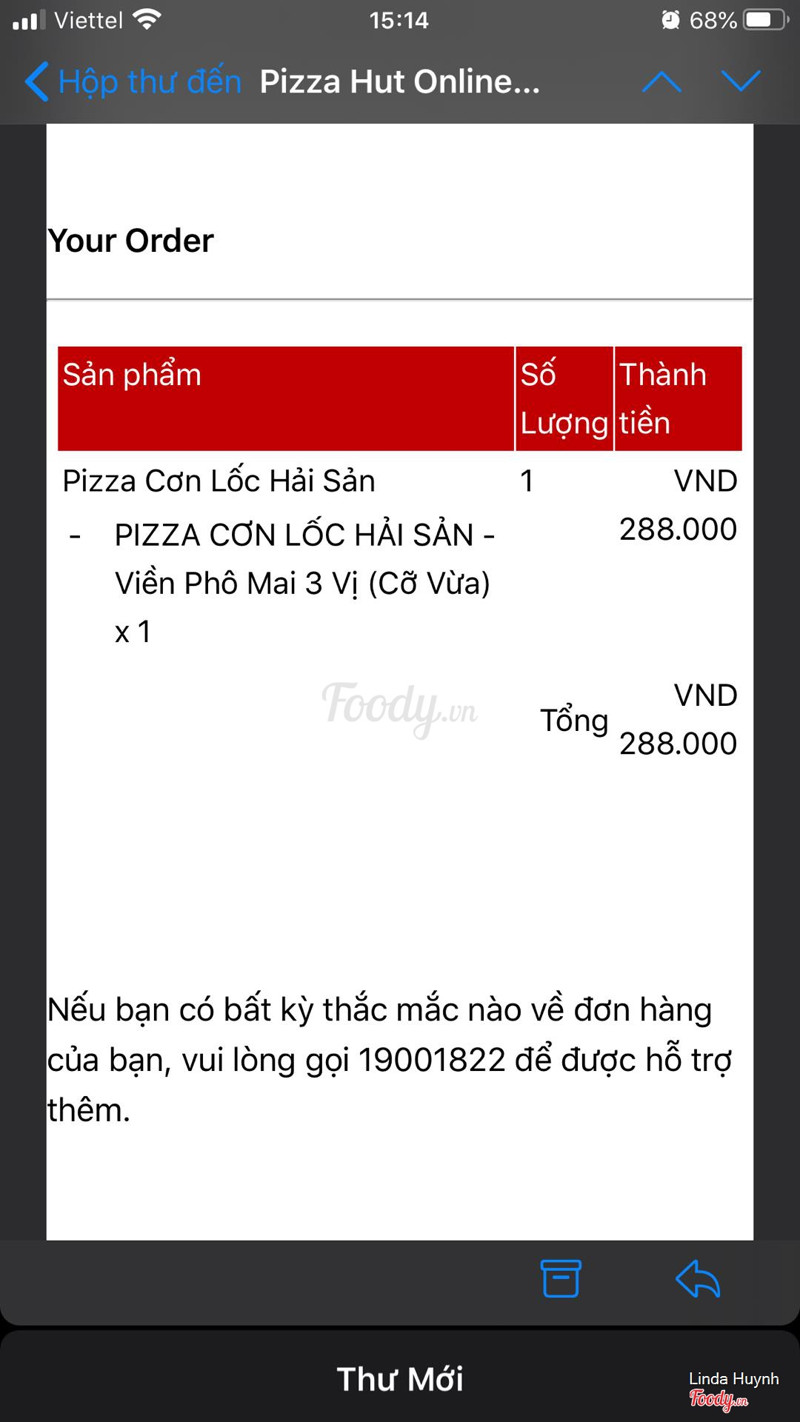Open the Thư Mới draft bar
The height and width of the screenshot is (1422, 800).
tap(400, 1379)
